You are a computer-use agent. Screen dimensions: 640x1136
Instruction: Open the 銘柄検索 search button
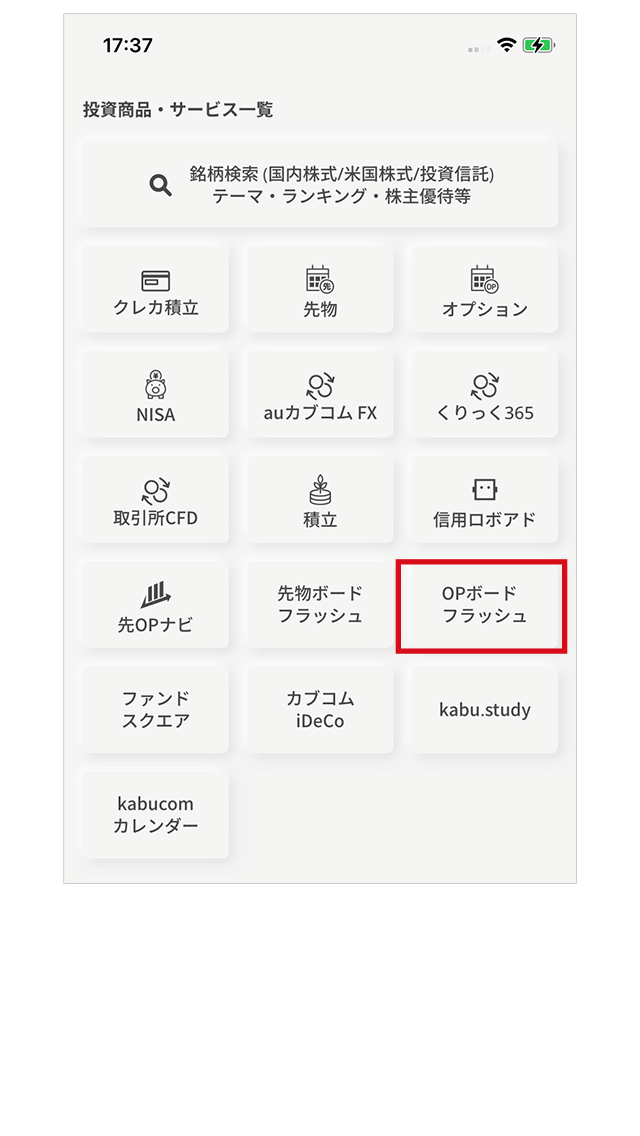[320, 185]
